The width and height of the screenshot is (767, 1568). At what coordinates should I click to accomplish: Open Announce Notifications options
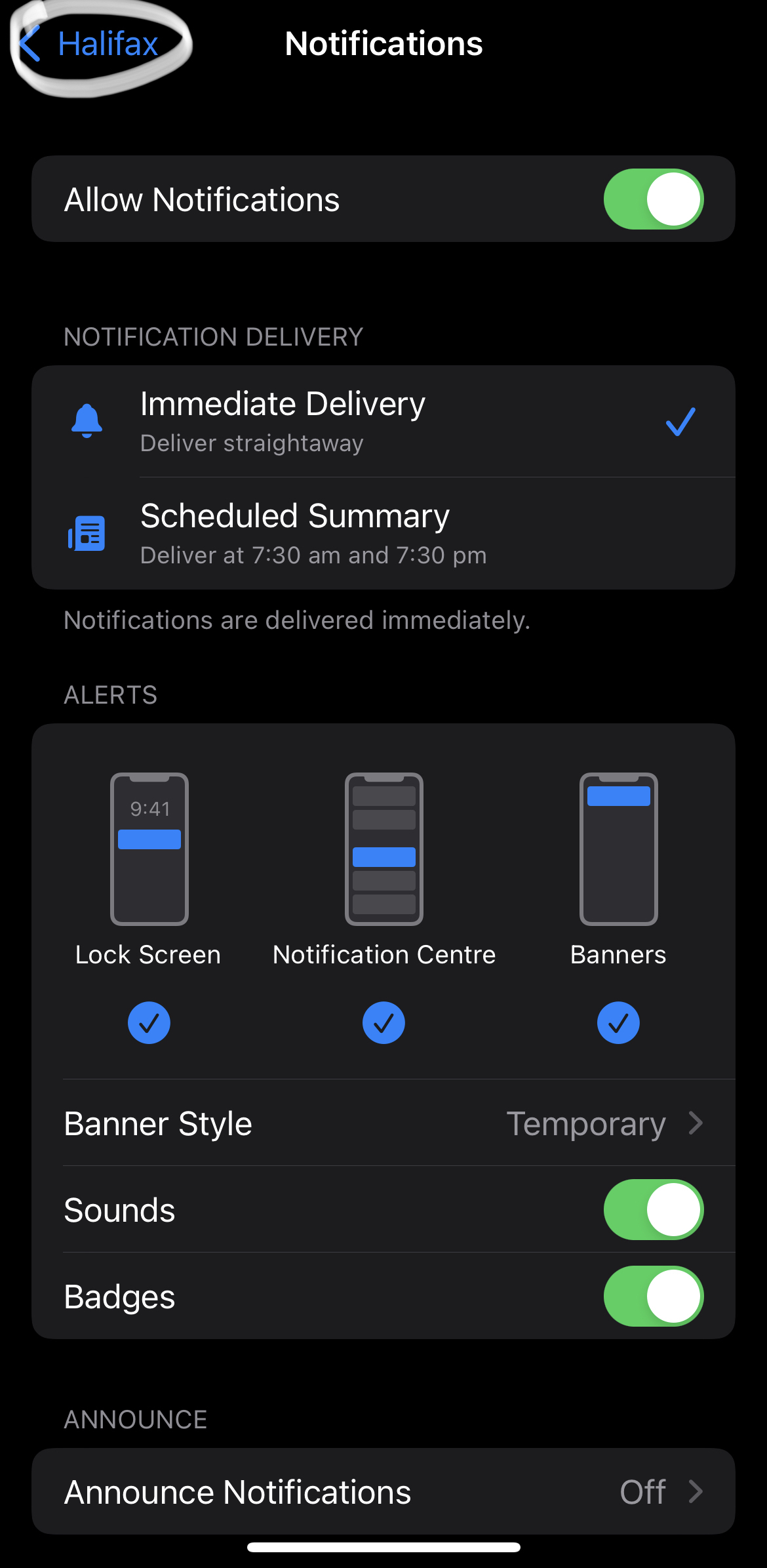pos(383,1492)
